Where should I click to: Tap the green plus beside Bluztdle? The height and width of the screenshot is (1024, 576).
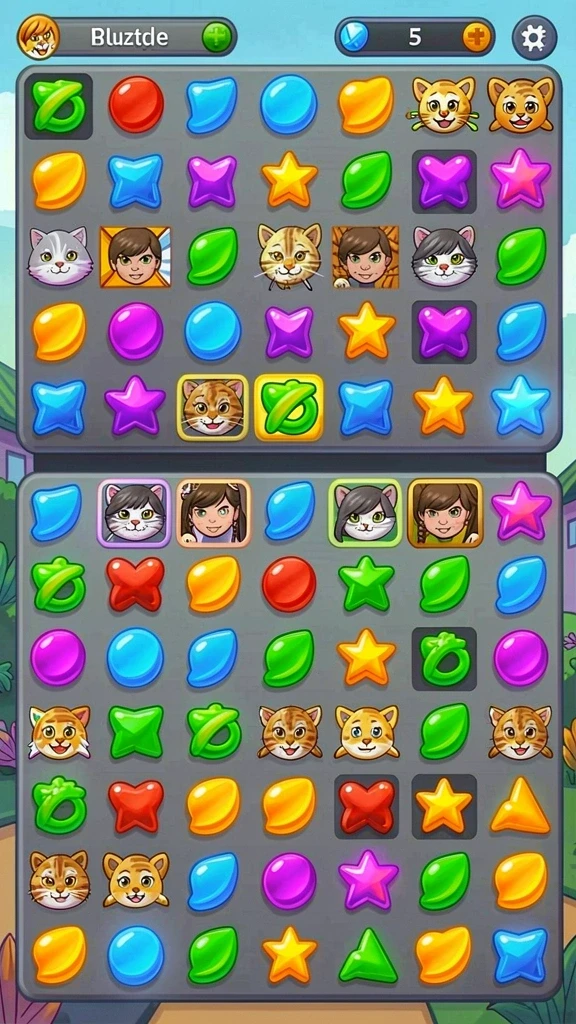pyautogui.click(x=216, y=37)
